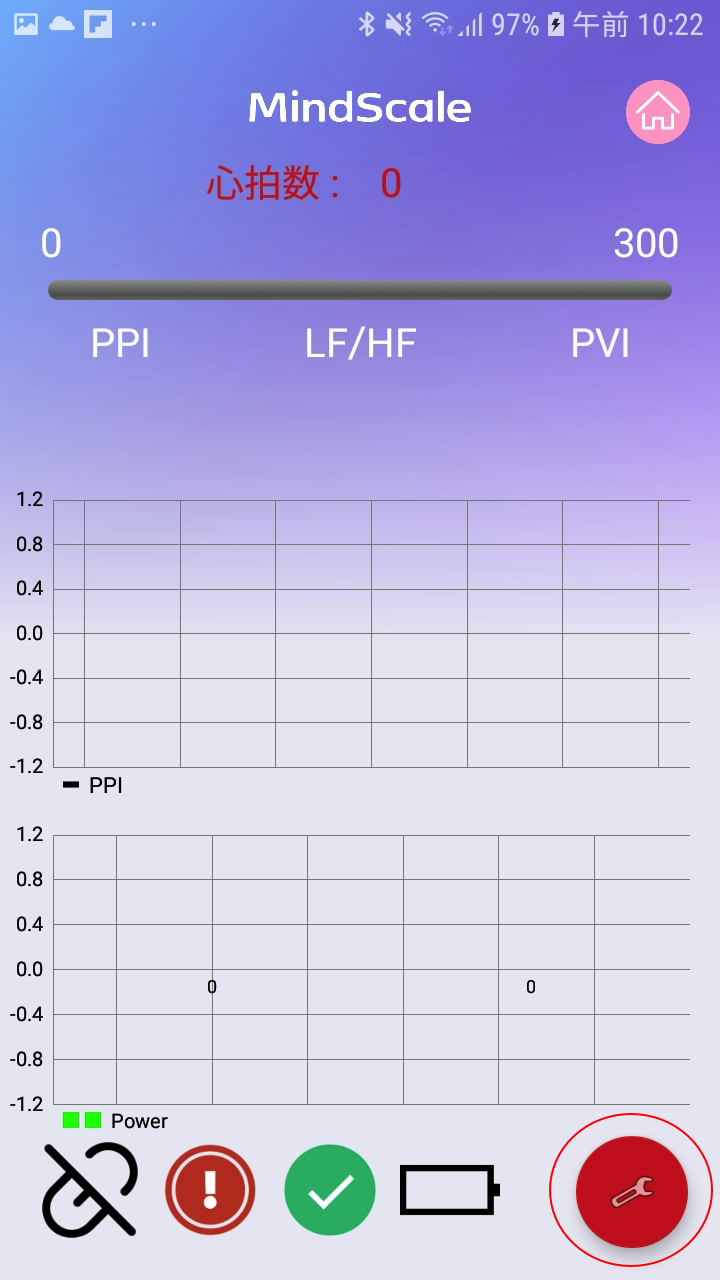Viewport: 720px width, 1280px height.
Task: Tap the unlinked connection icon
Action: click(90, 1190)
